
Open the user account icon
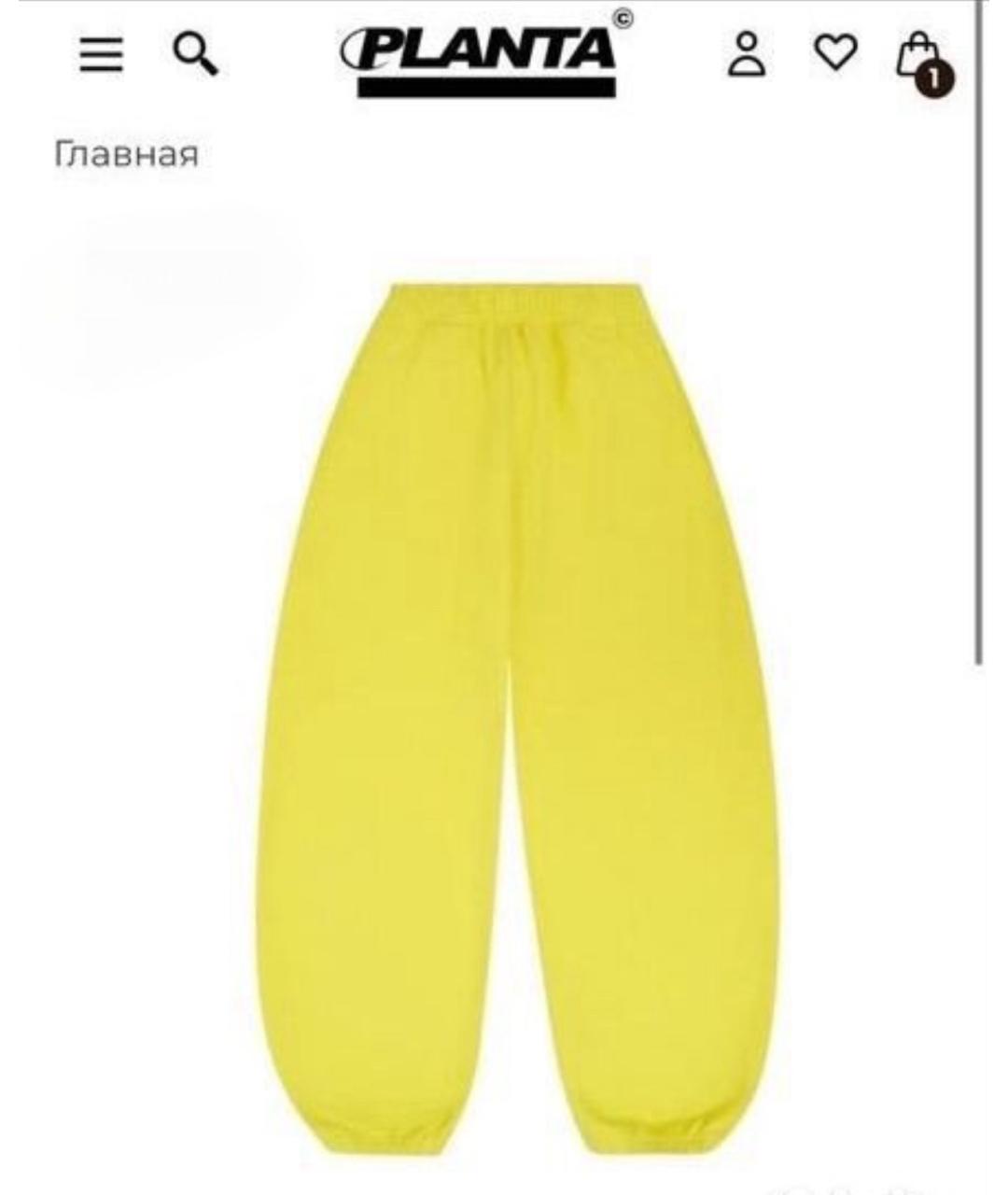coord(747,55)
